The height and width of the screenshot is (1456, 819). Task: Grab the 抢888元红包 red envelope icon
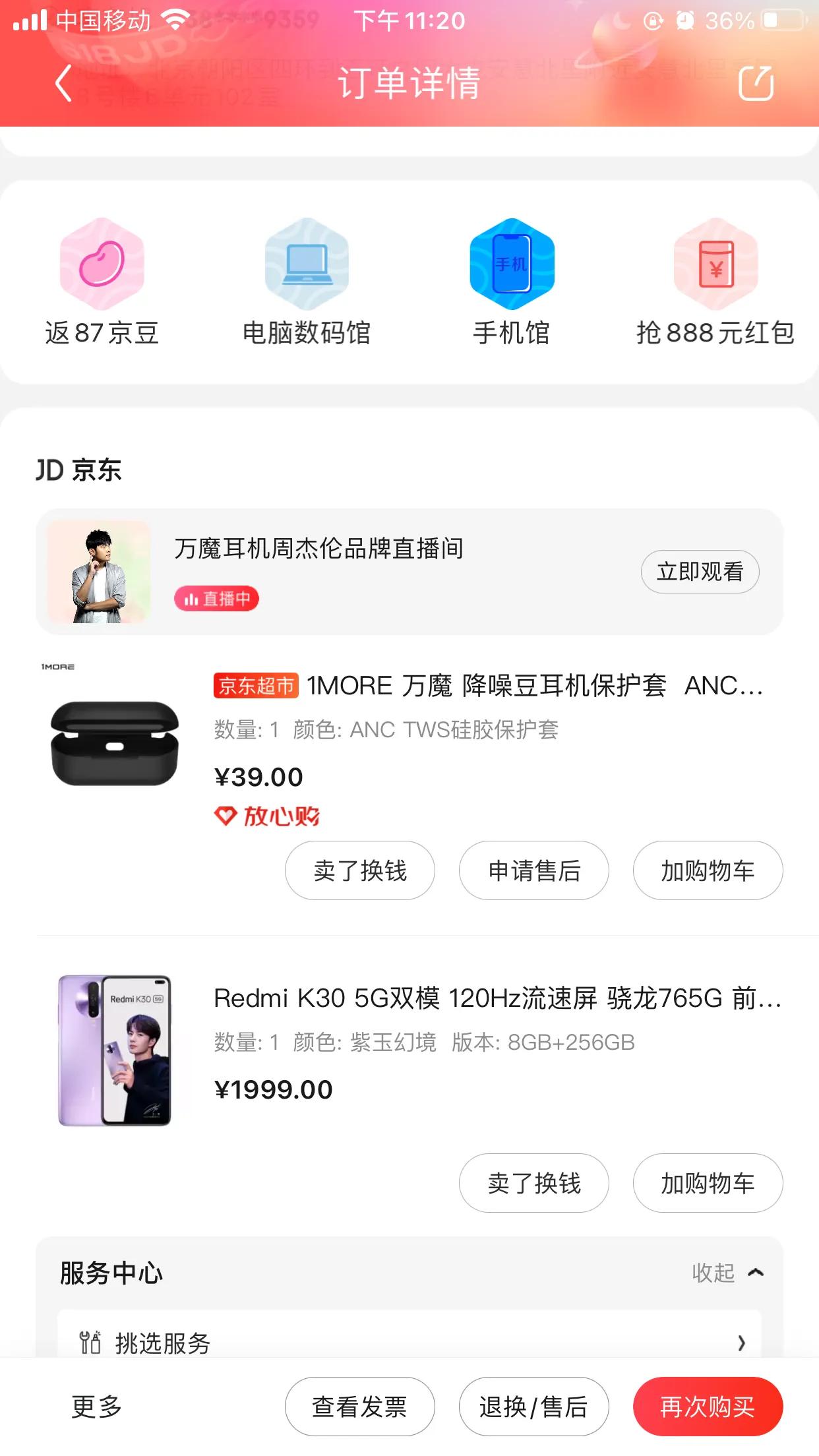[x=716, y=264]
